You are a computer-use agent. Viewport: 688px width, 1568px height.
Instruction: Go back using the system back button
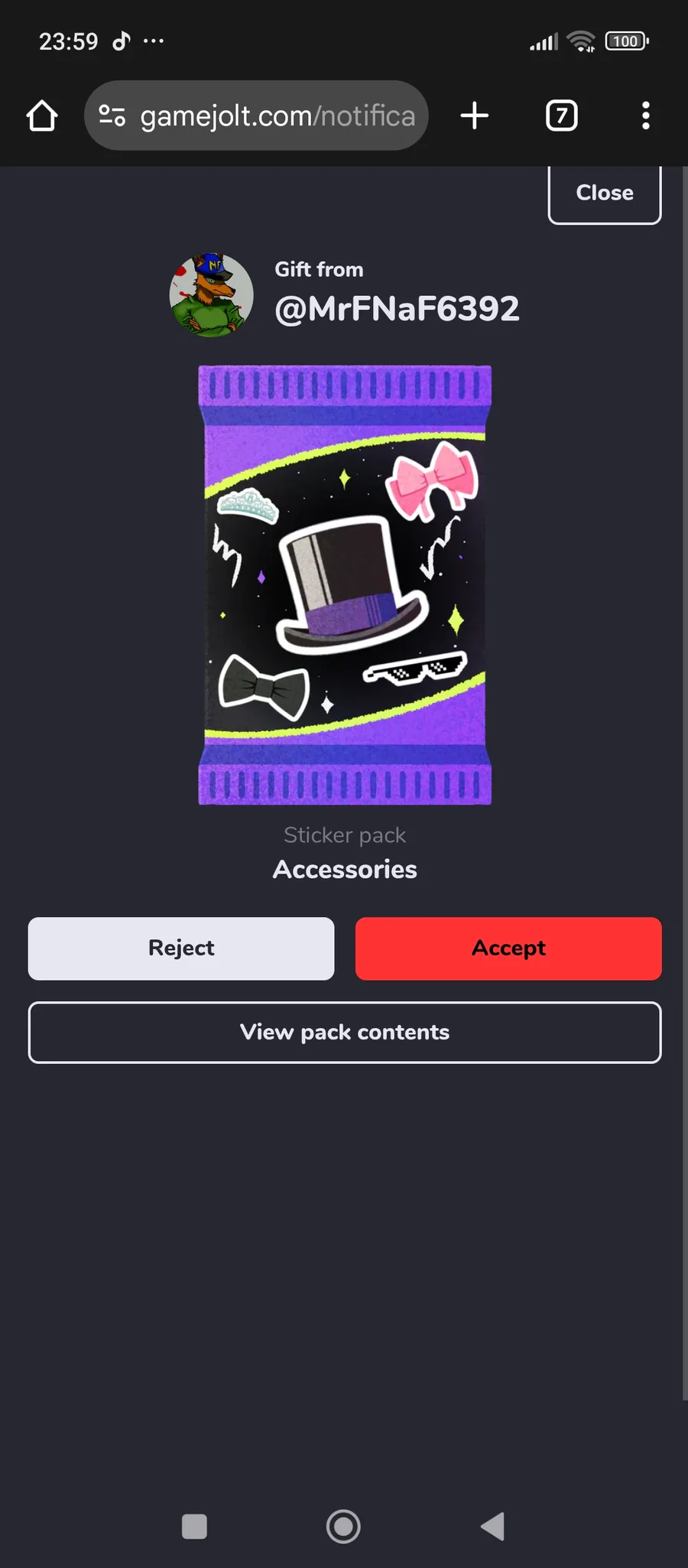point(493,1527)
